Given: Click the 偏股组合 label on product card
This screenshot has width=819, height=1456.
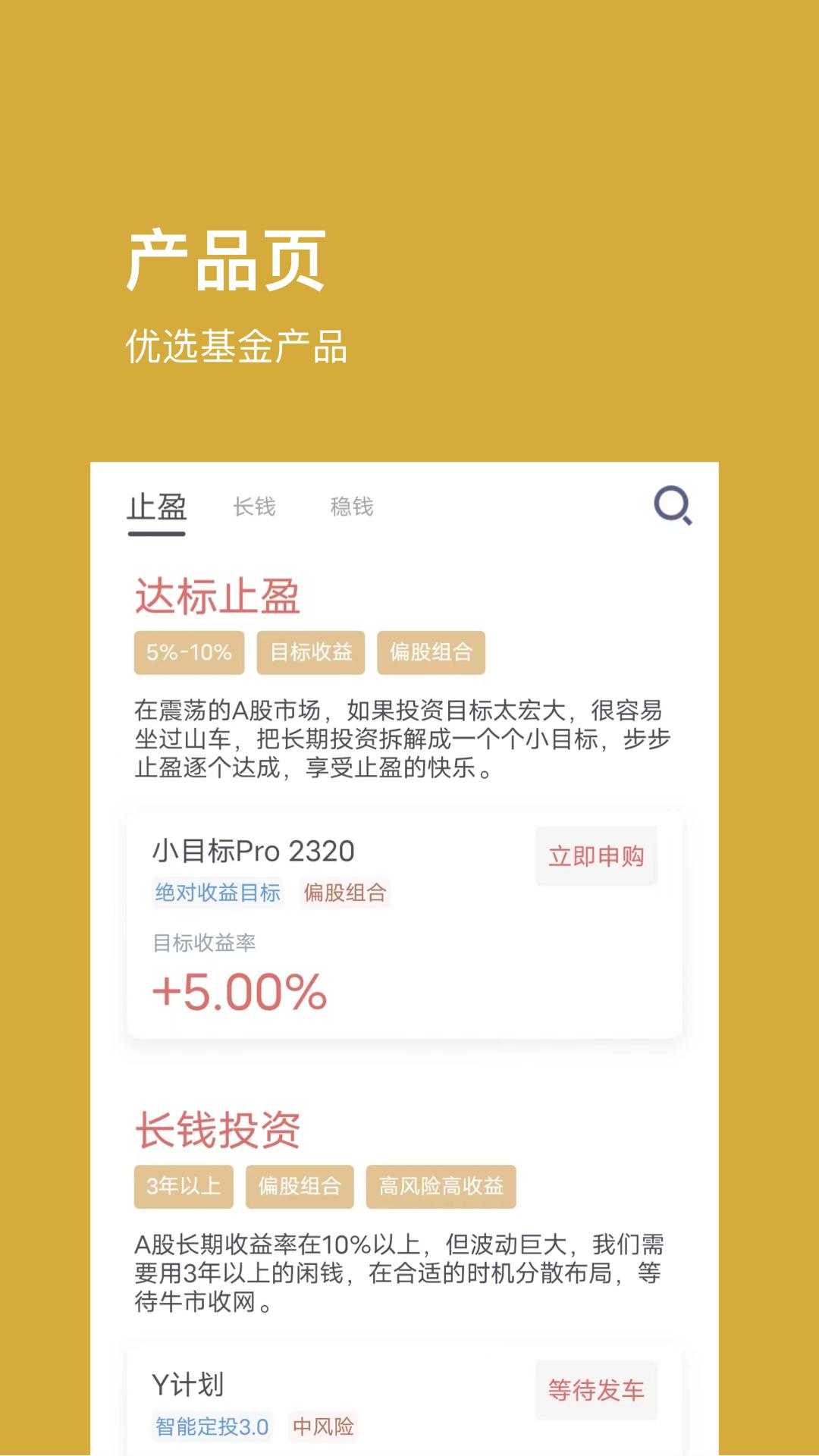Looking at the screenshot, I should [345, 893].
